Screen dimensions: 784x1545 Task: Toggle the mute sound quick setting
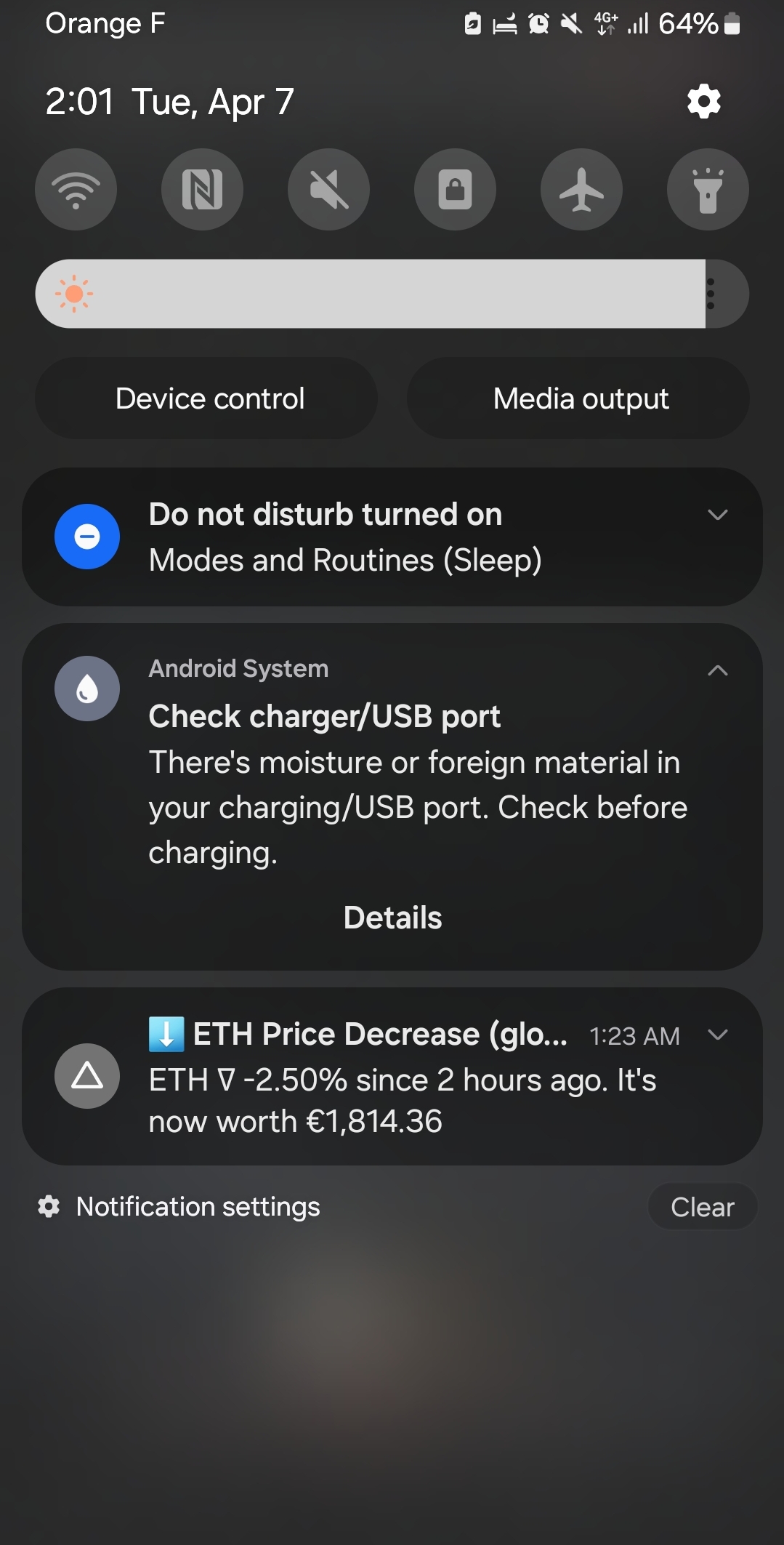point(328,190)
